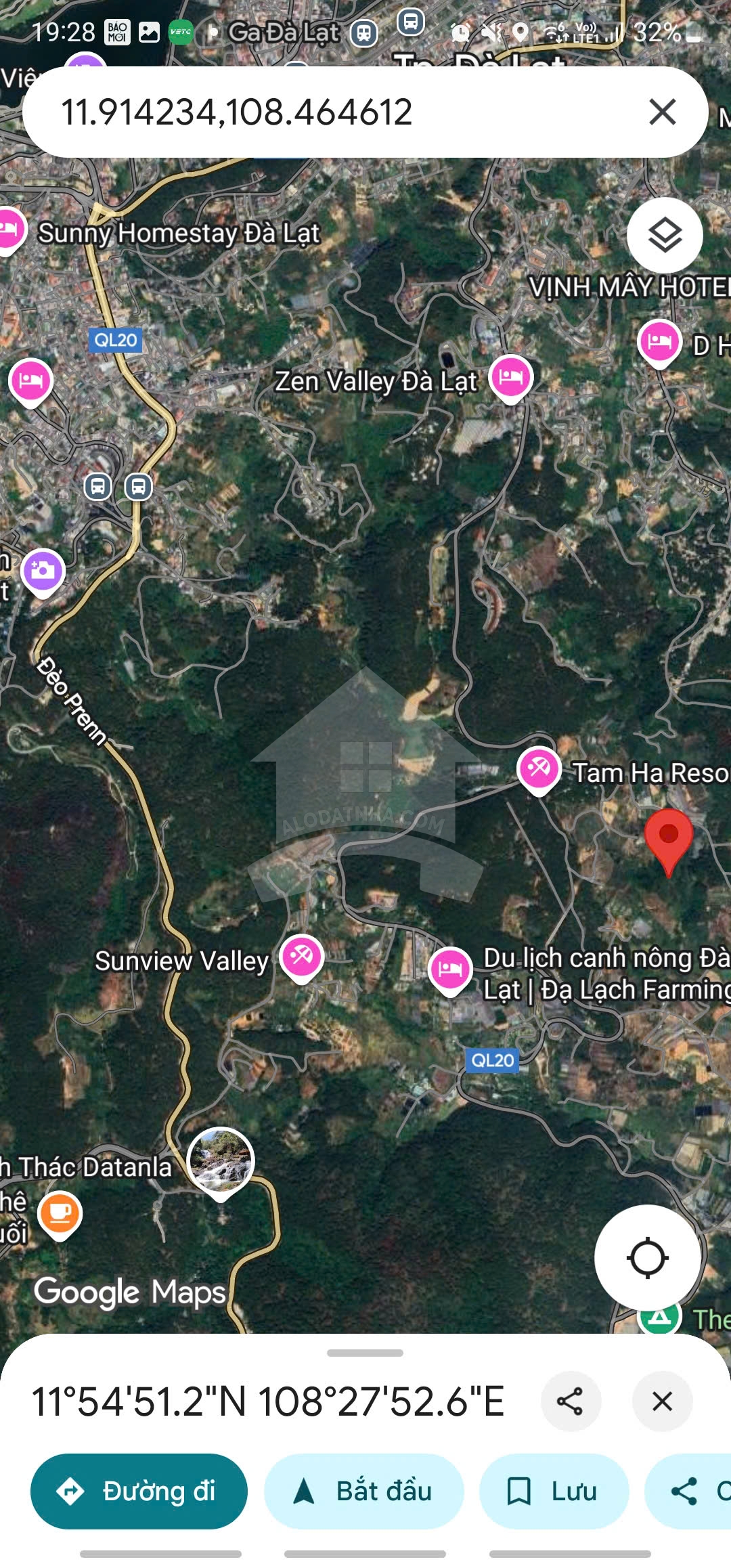
Task: Select the Đạ Lạch Farming lodging pin
Action: (x=450, y=970)
